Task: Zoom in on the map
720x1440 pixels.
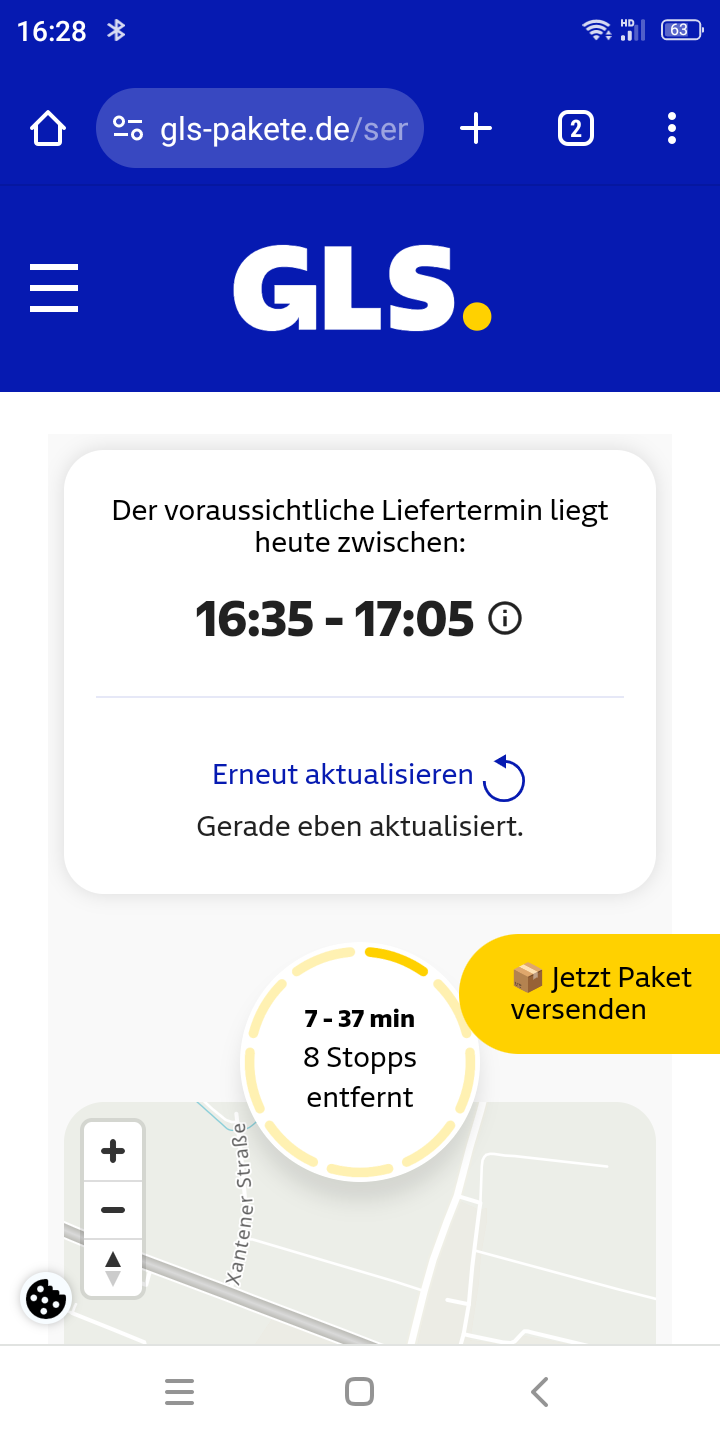Action: [x=113, y=1152]
